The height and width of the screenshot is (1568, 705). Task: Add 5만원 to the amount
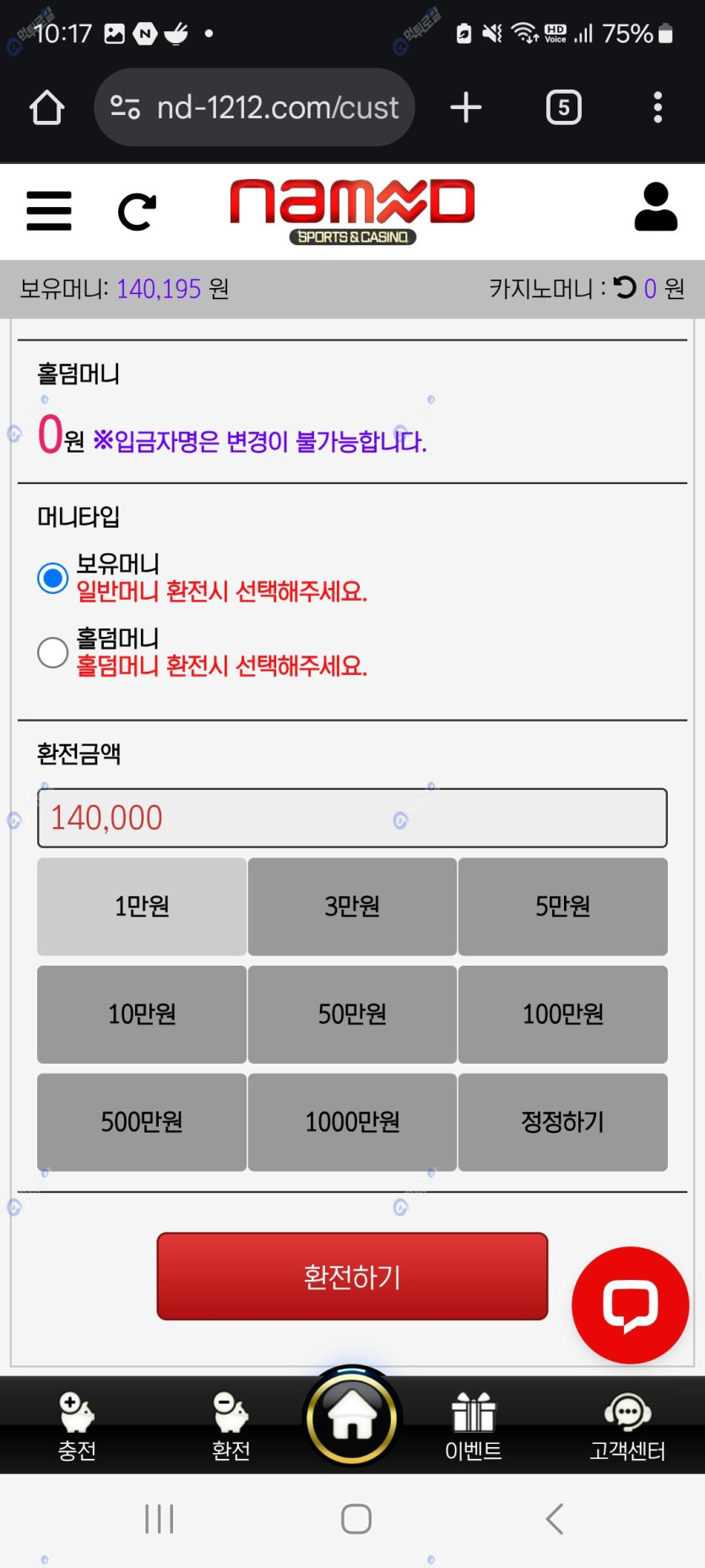[x=562, y=906]
